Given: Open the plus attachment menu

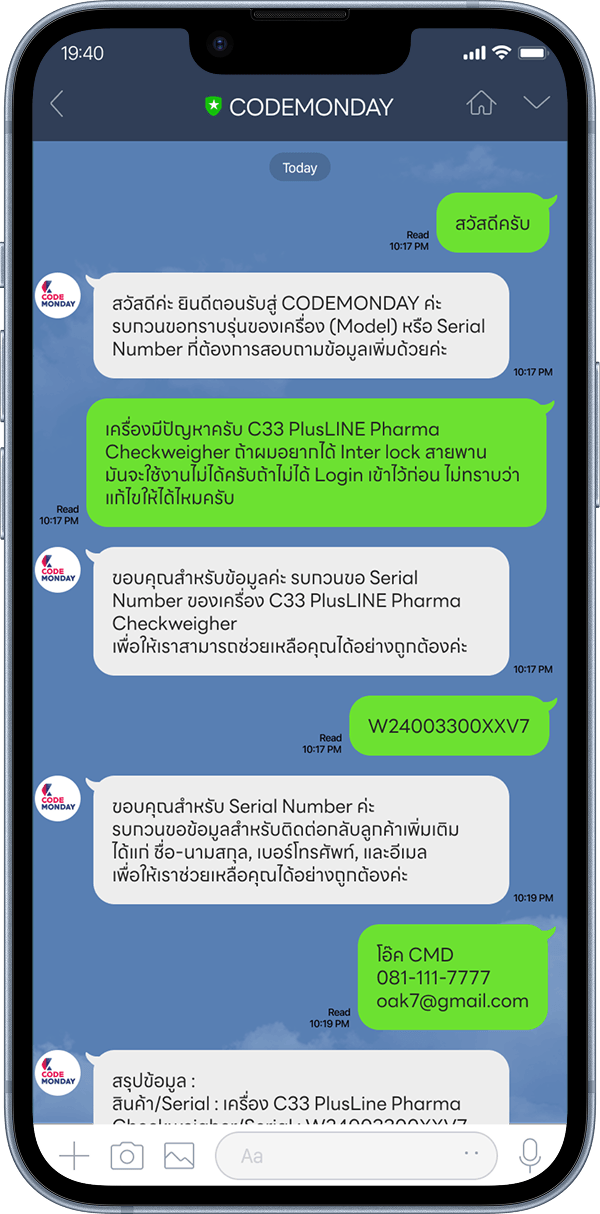Looking at the screenshot, I should (74, 1156).
